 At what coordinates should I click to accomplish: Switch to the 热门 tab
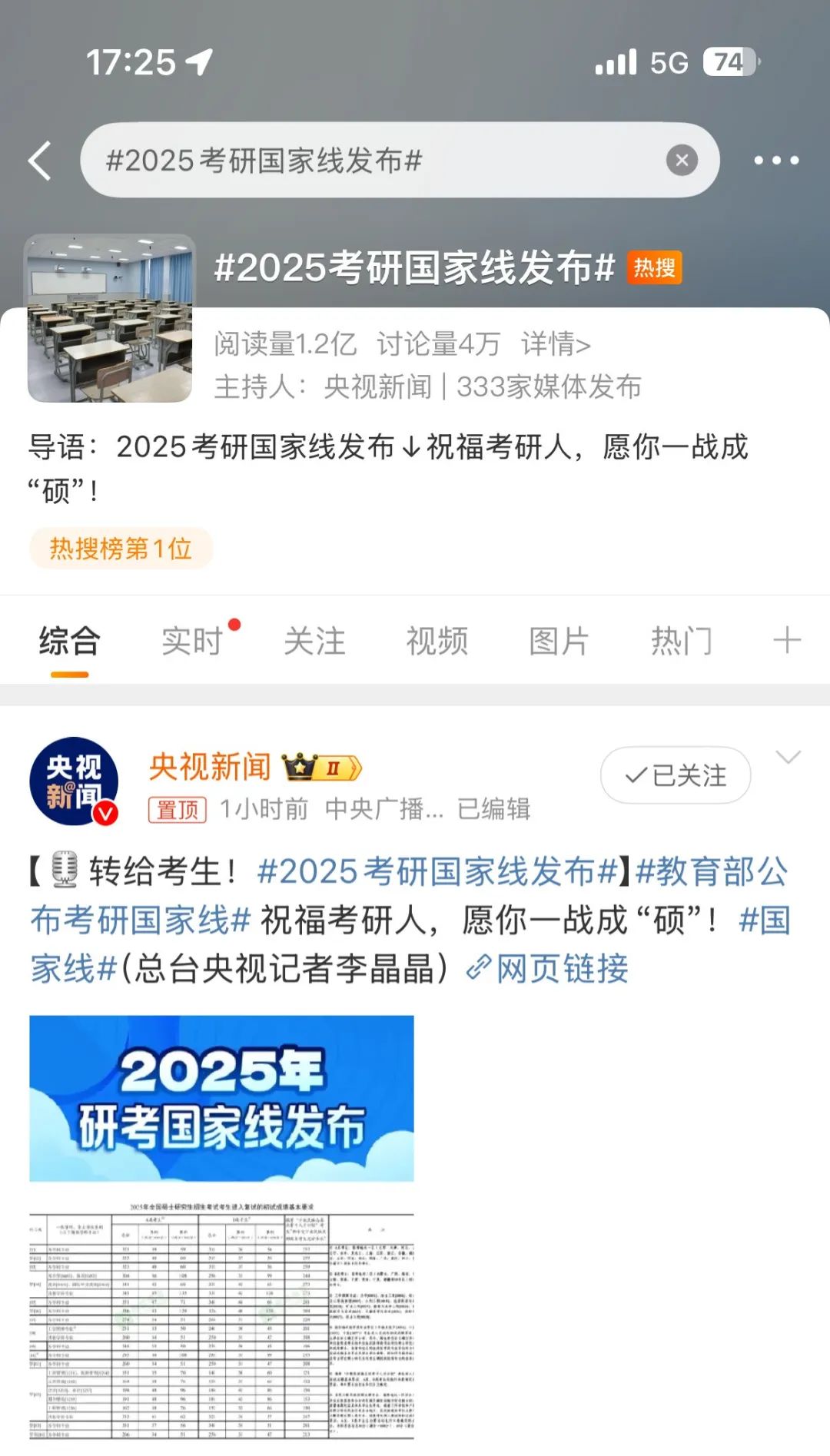[x=681, y=641]
